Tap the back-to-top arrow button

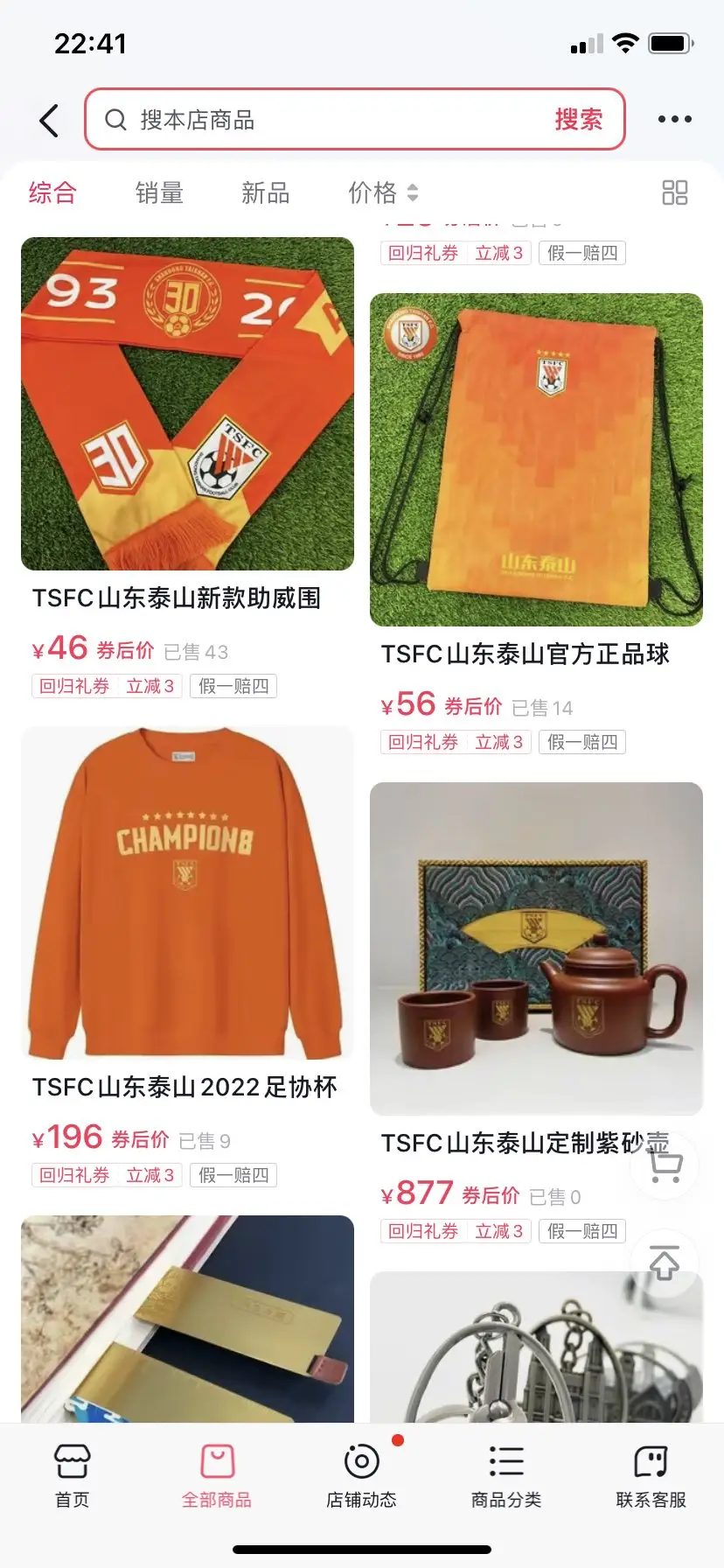click(665, 1263)
